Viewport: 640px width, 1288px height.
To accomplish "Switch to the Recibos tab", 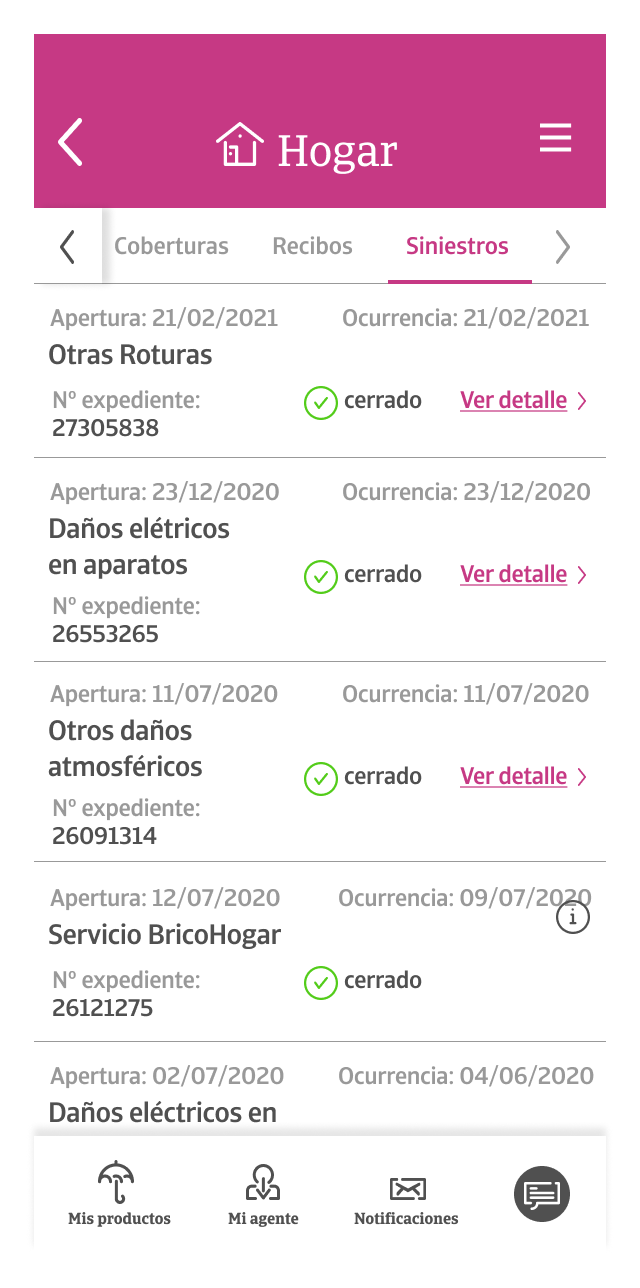I will pyautogui.click(x=312, y=246).
